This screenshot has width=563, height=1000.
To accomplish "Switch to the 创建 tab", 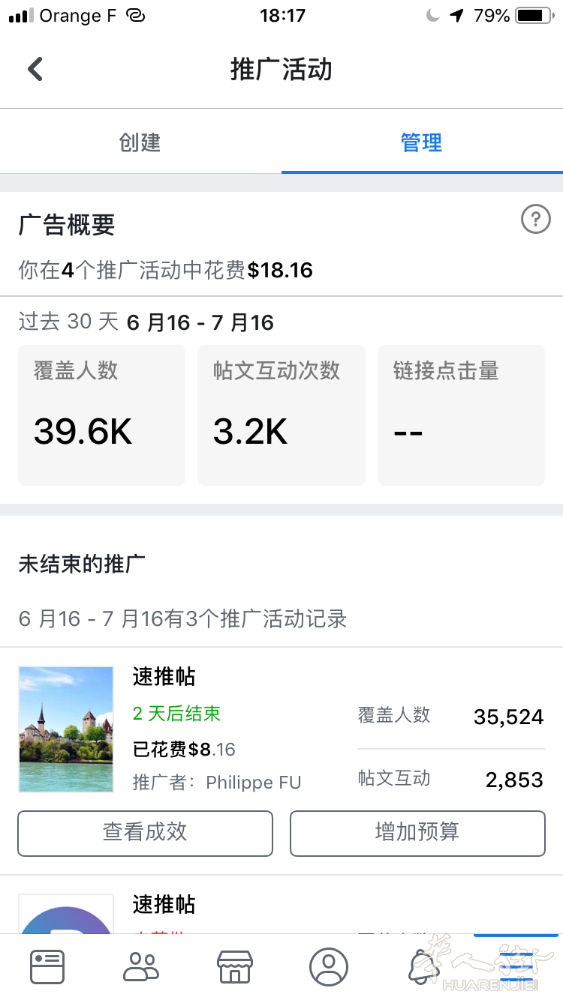I will tap(140, 142).
